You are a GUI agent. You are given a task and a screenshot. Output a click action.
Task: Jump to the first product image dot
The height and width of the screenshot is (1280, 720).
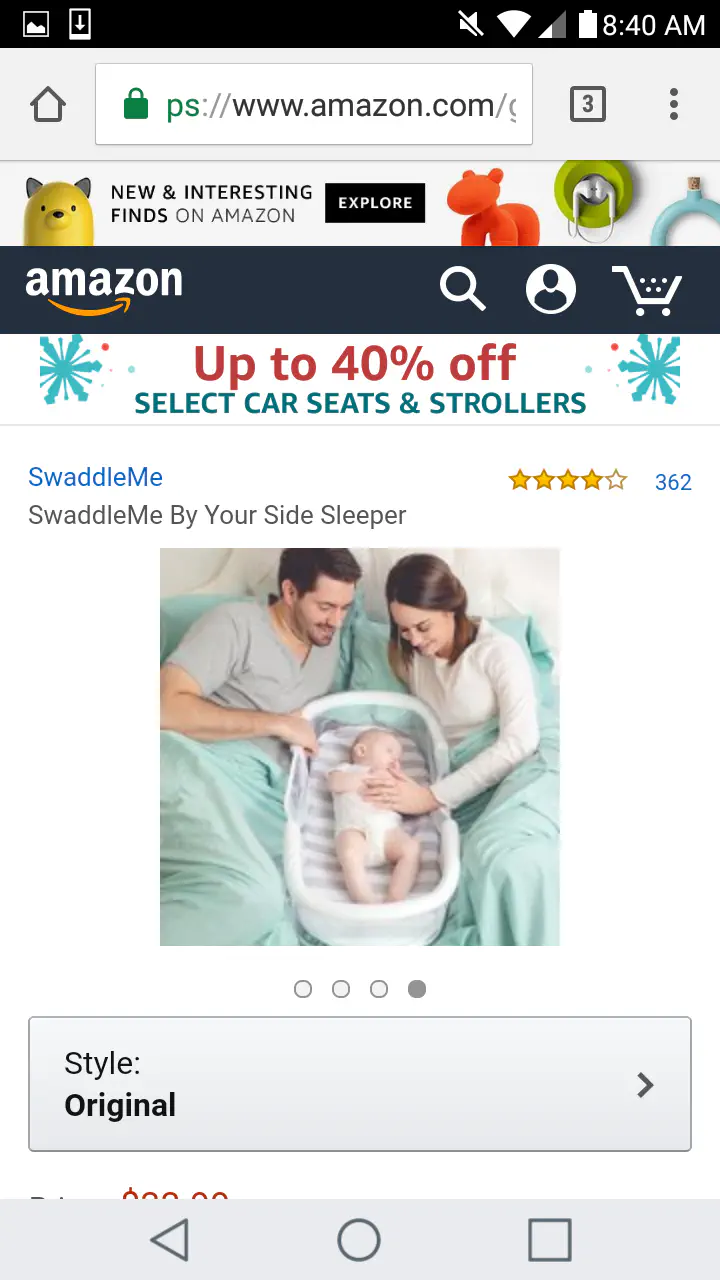tap(303, 989)
